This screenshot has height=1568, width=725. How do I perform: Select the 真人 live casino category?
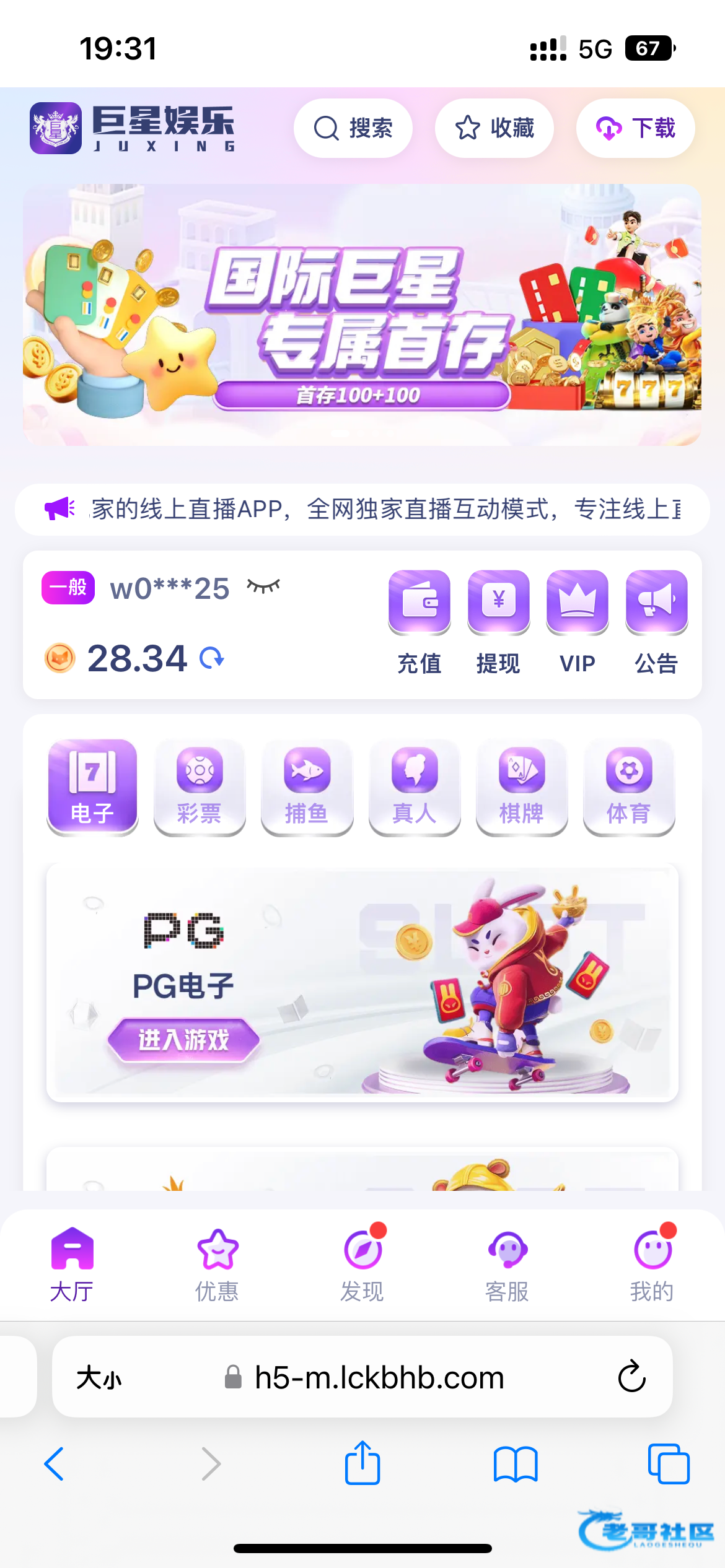point(415,786)
